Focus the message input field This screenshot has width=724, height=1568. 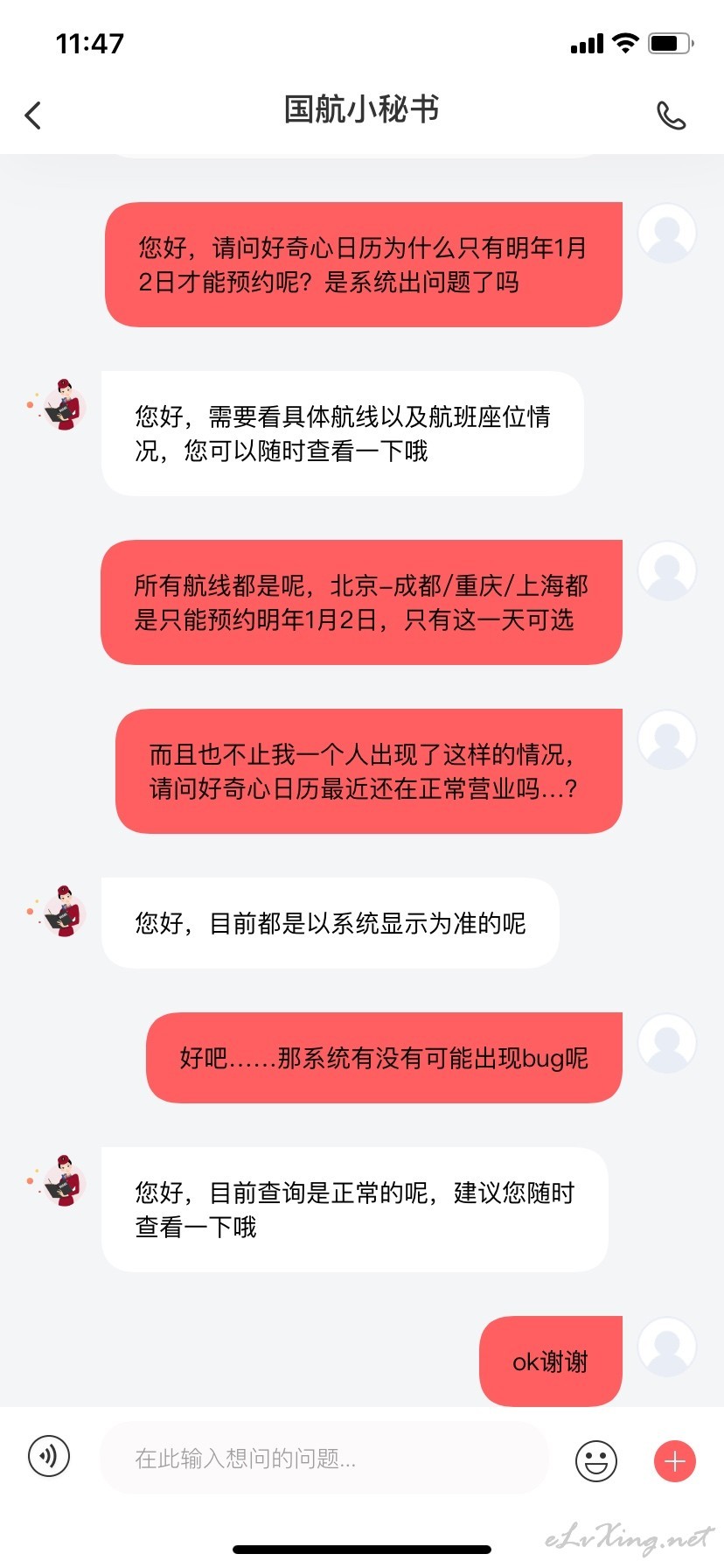pyautogui.click(x=324, y=1458)
